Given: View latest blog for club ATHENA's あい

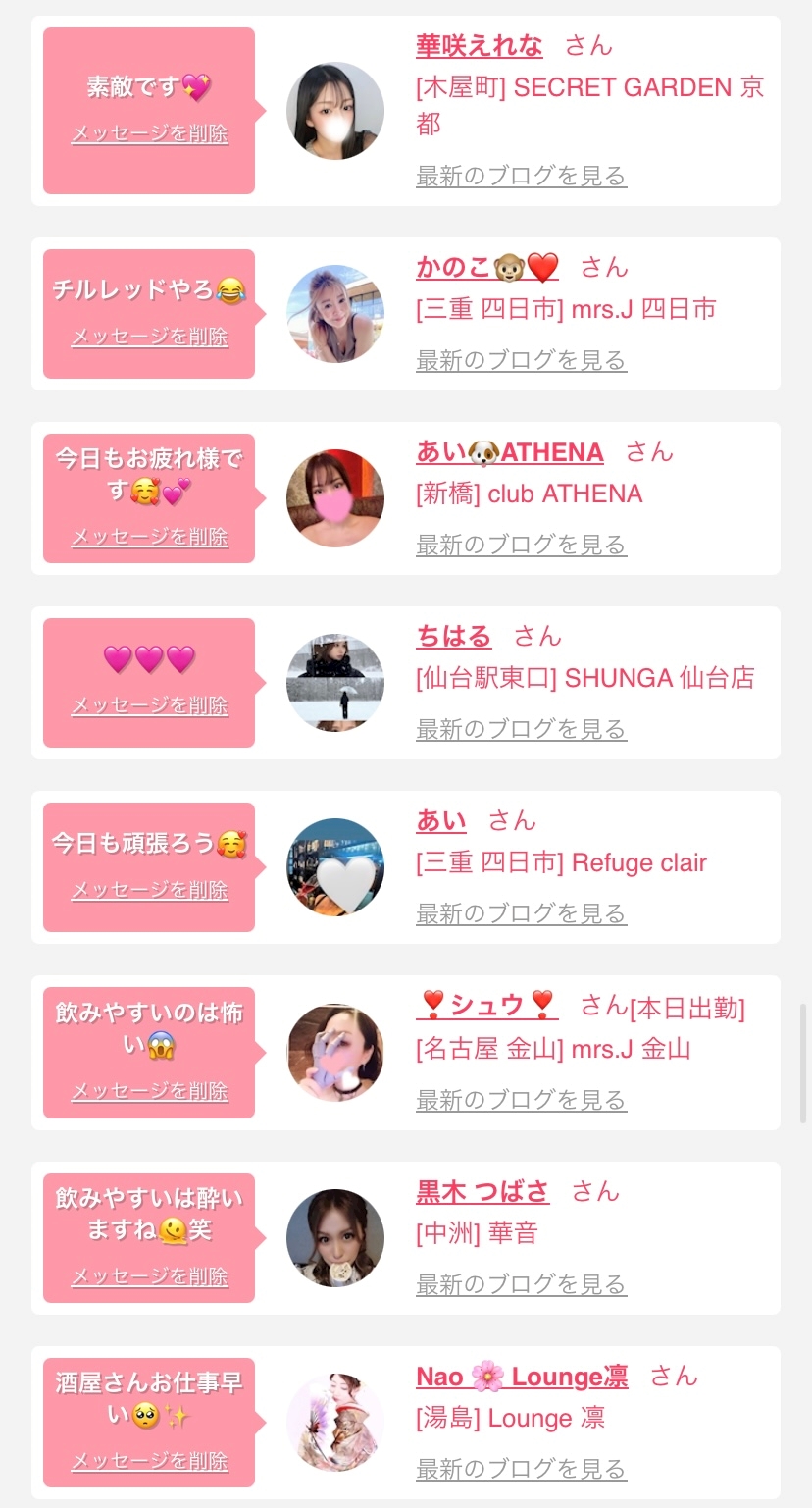Looking at the screenshot, I should click(x=521, y=546).
